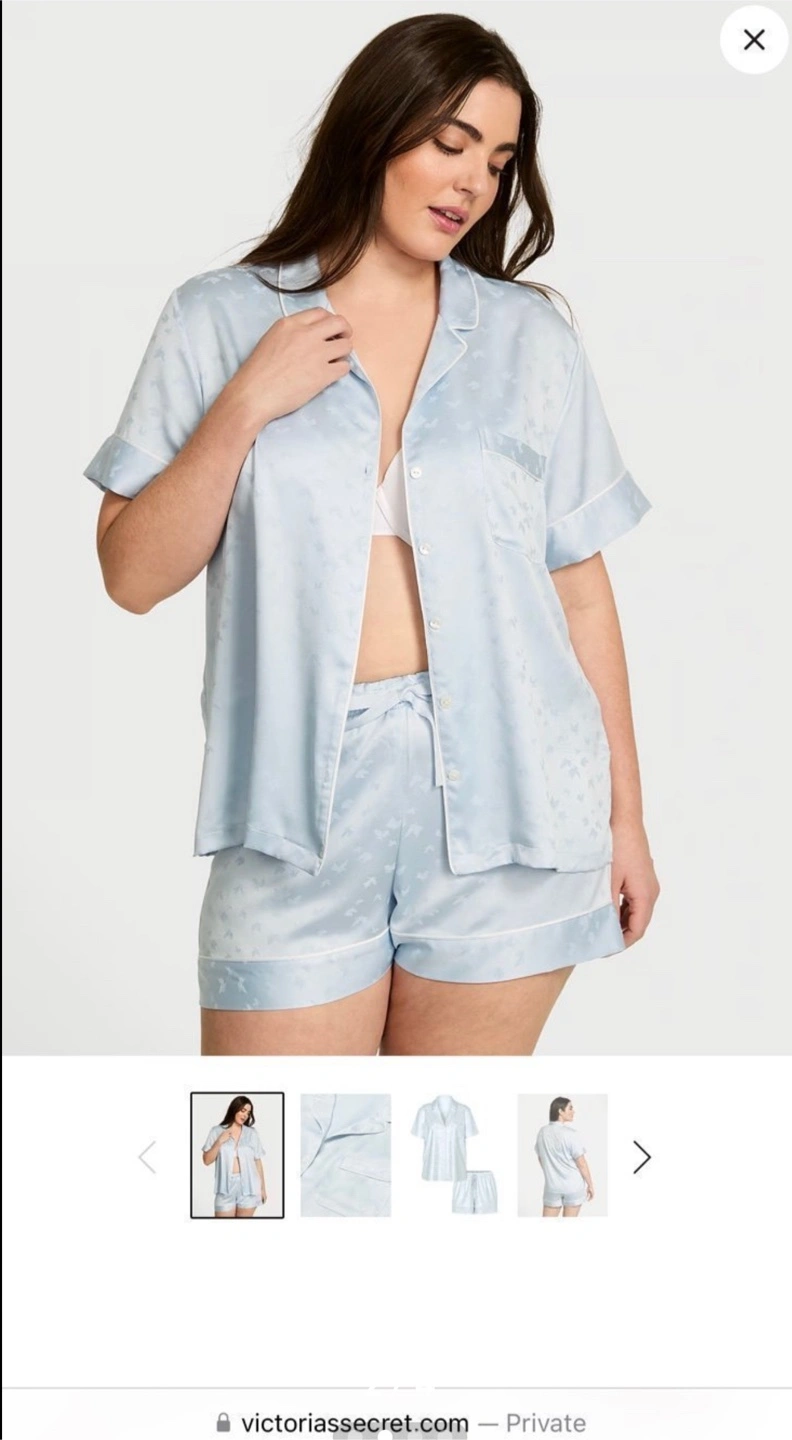Go to previous product image with left arrow
The image size is (792, 1440).
pyautogui.click(x=147, y=1157)
